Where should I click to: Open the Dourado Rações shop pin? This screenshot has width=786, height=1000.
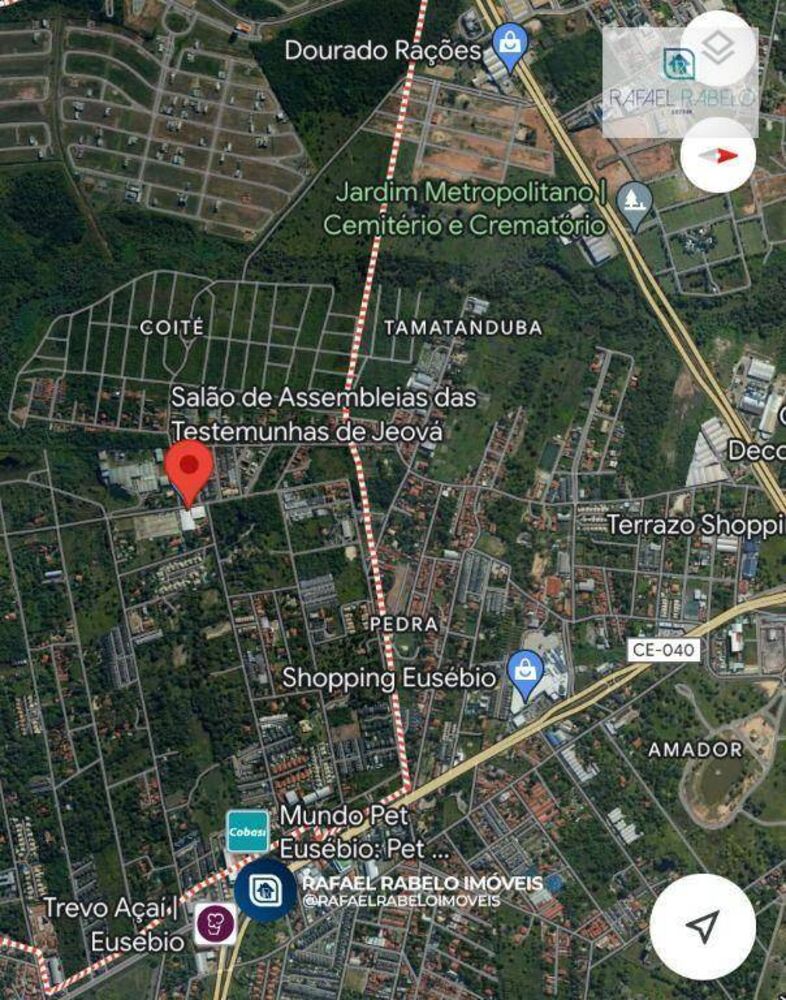(x=511, y=45)
